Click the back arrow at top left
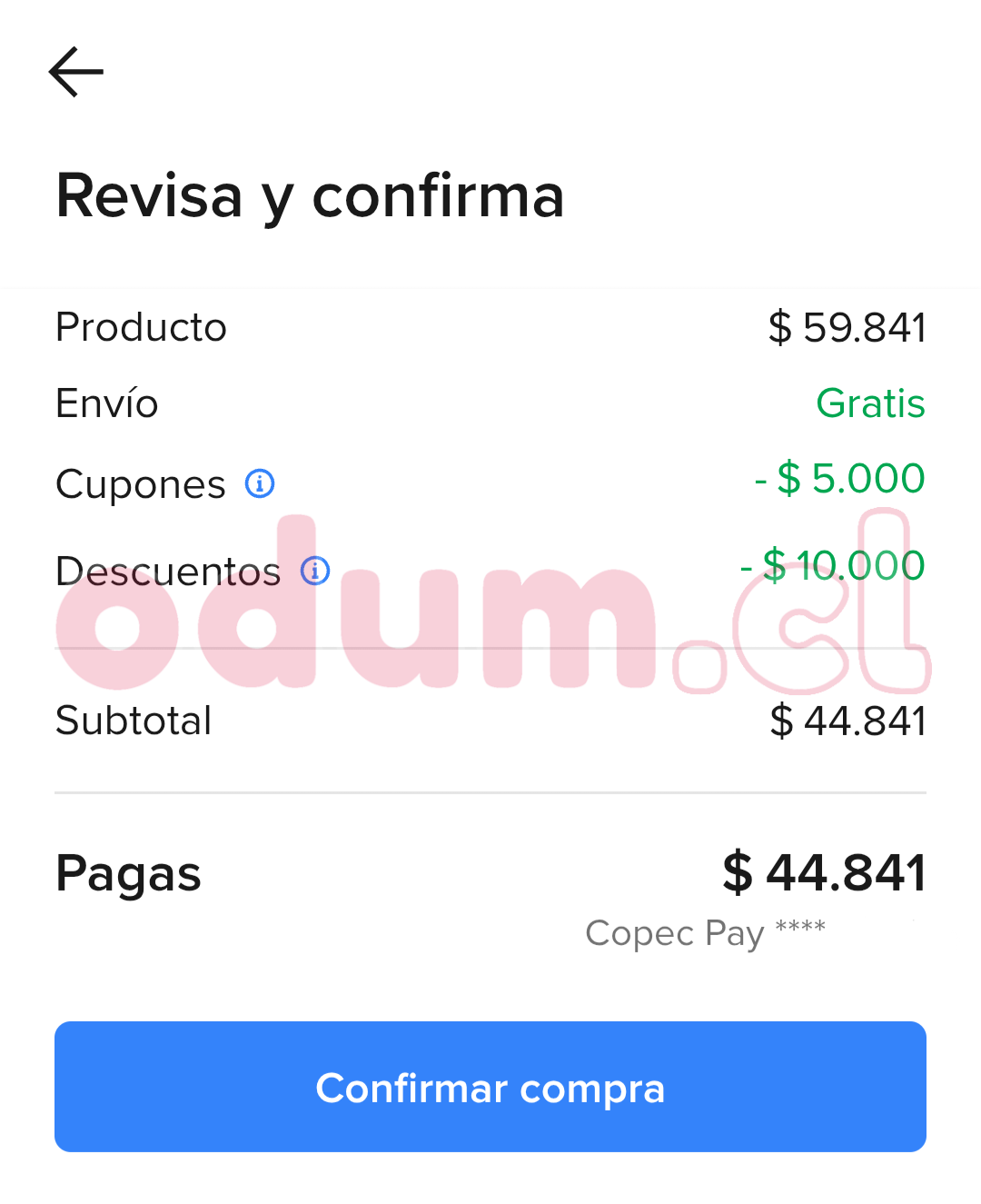The height and width of the screenshot is (1204, 981). tap(77, 71)
